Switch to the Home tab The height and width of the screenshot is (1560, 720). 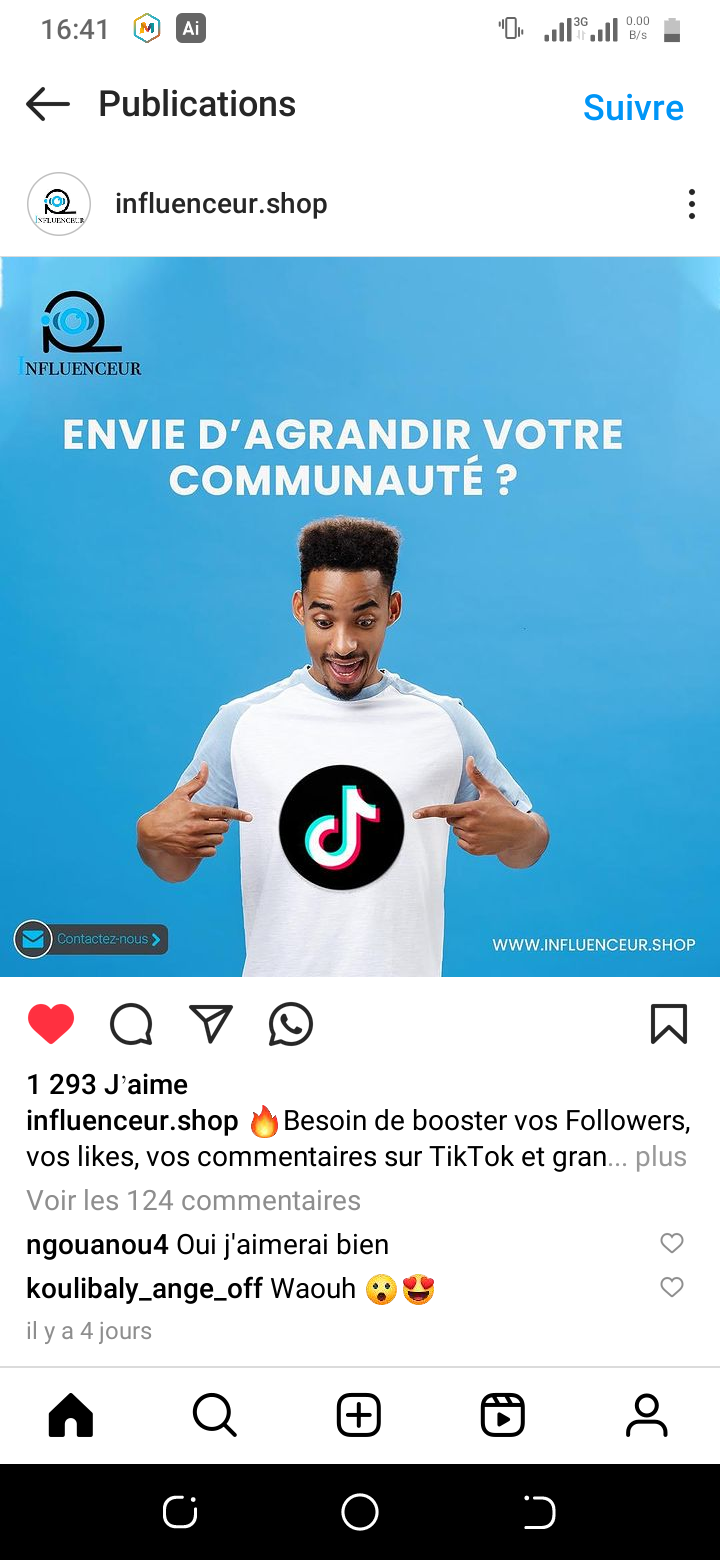(71, 1416)
